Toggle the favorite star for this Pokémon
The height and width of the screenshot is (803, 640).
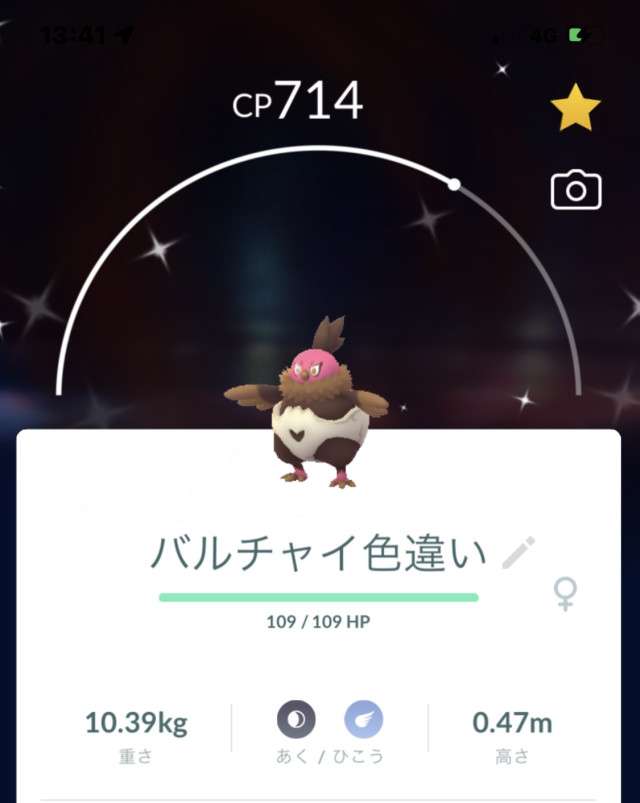(x=575, y=109)
